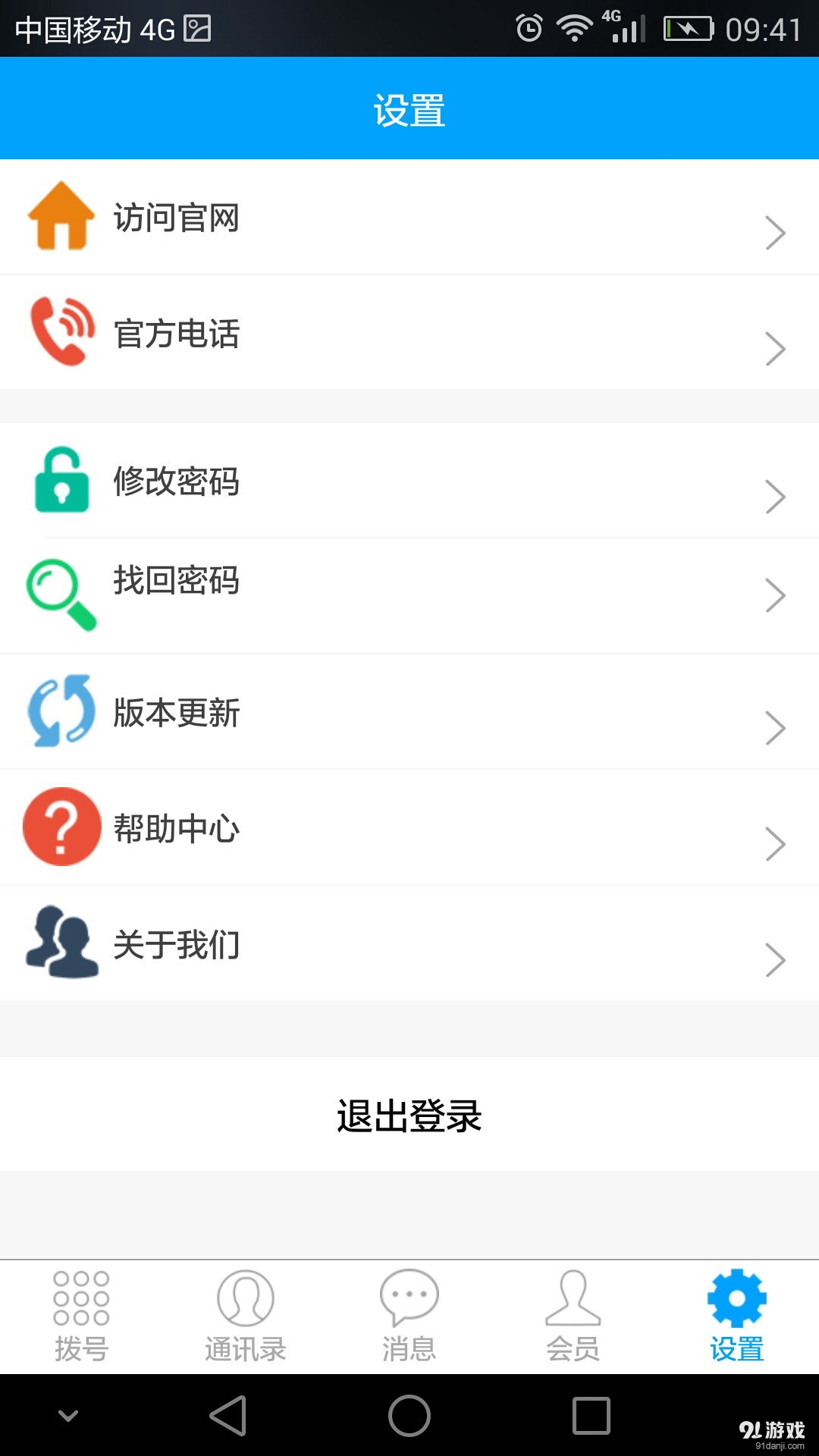Tap the red phone icon beside 官方电话

62,334
